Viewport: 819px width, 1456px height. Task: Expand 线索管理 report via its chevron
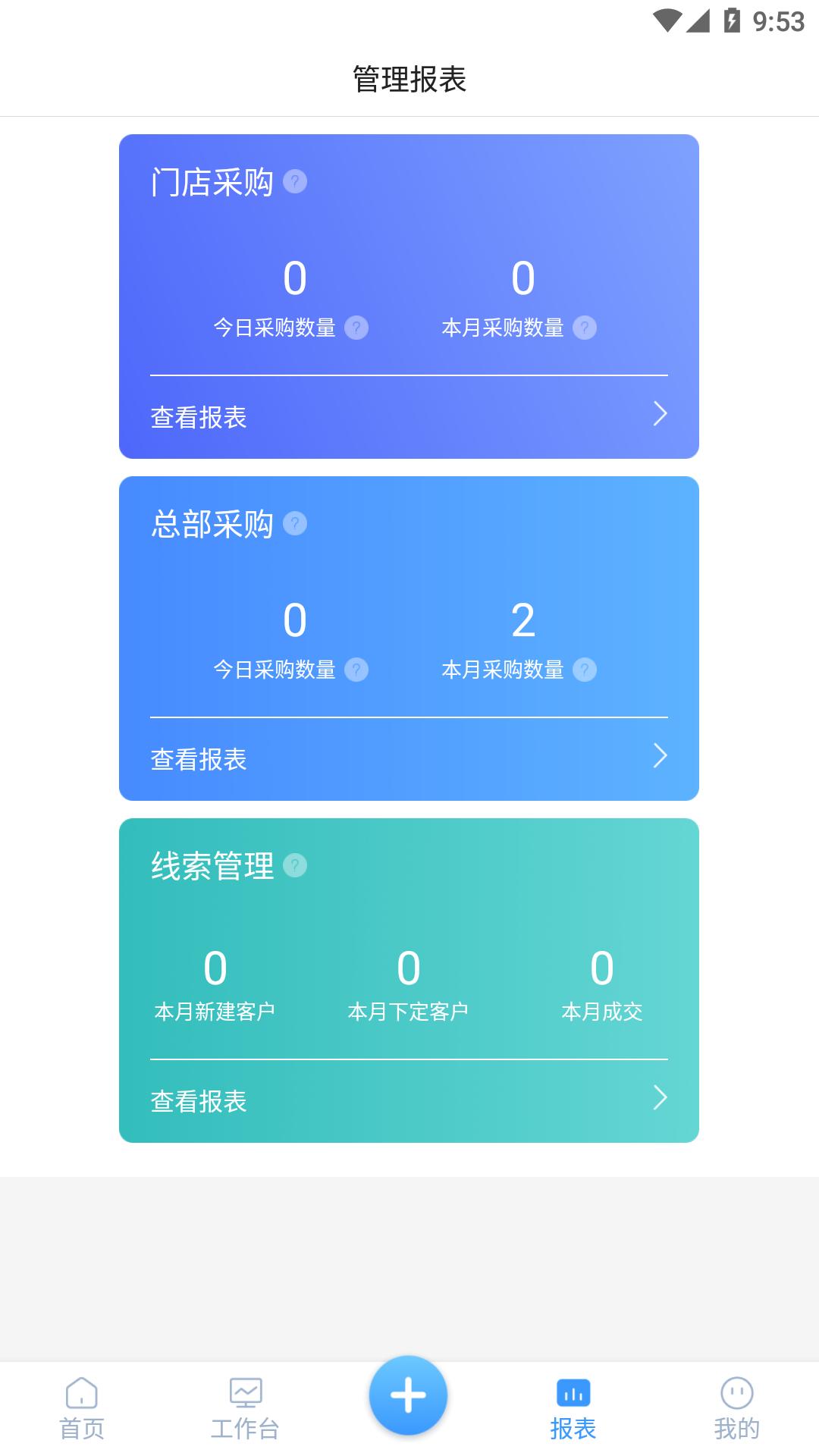[659, 1097]
